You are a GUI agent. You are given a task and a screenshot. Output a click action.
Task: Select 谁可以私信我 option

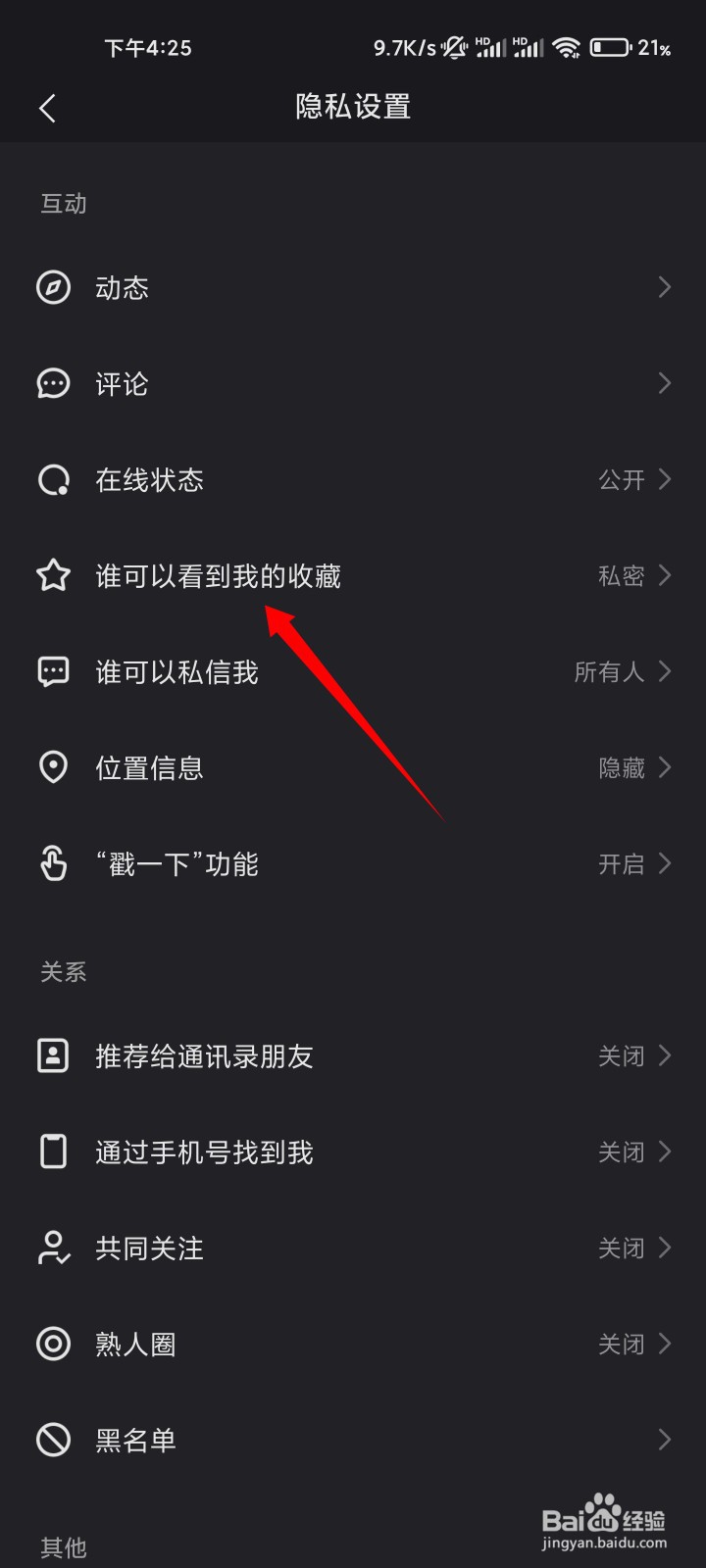[x=353, y=671]
